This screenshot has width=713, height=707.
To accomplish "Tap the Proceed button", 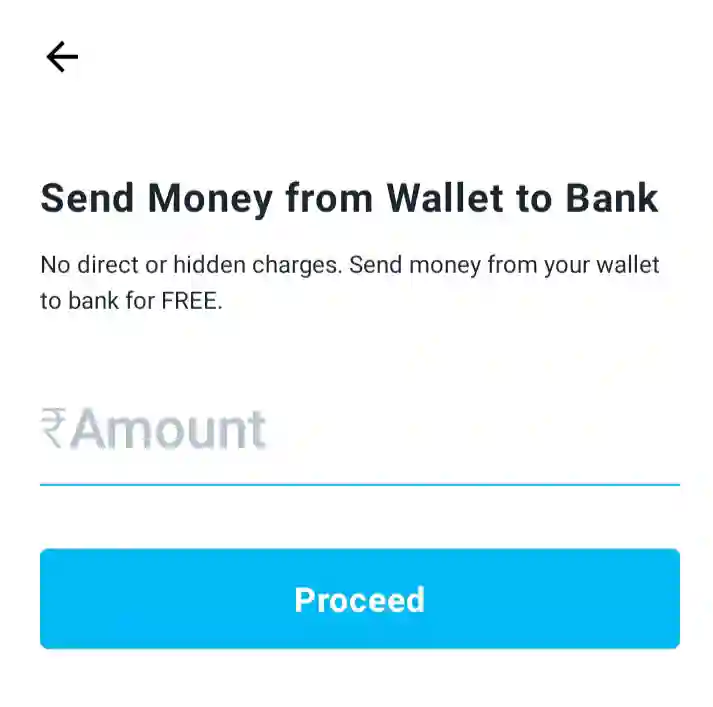I will click(x=359, y=599).
